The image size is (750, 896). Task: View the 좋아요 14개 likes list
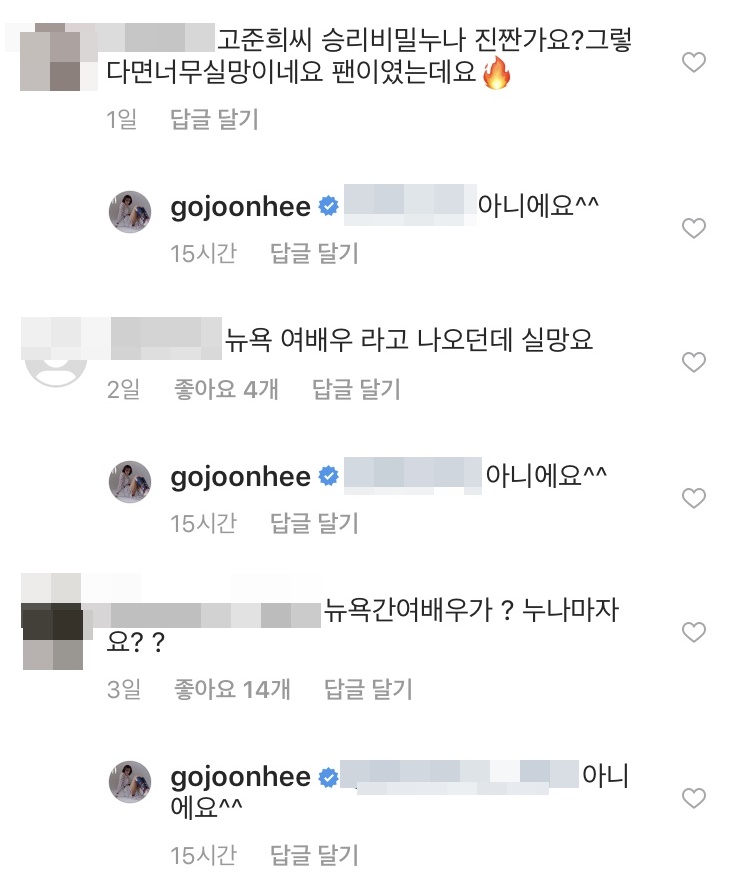pos(233,688)
